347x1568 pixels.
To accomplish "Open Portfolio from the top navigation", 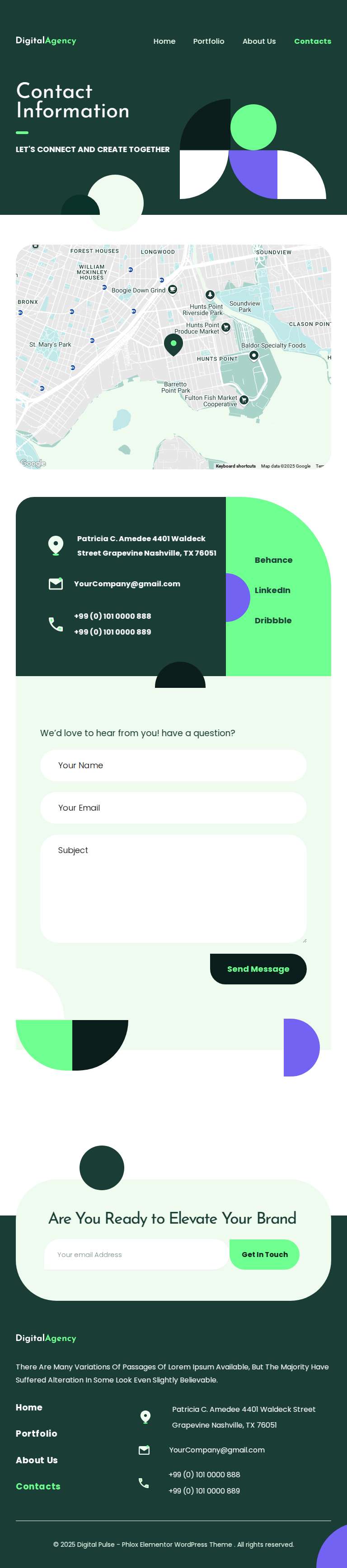I will (x=209, y=42).
